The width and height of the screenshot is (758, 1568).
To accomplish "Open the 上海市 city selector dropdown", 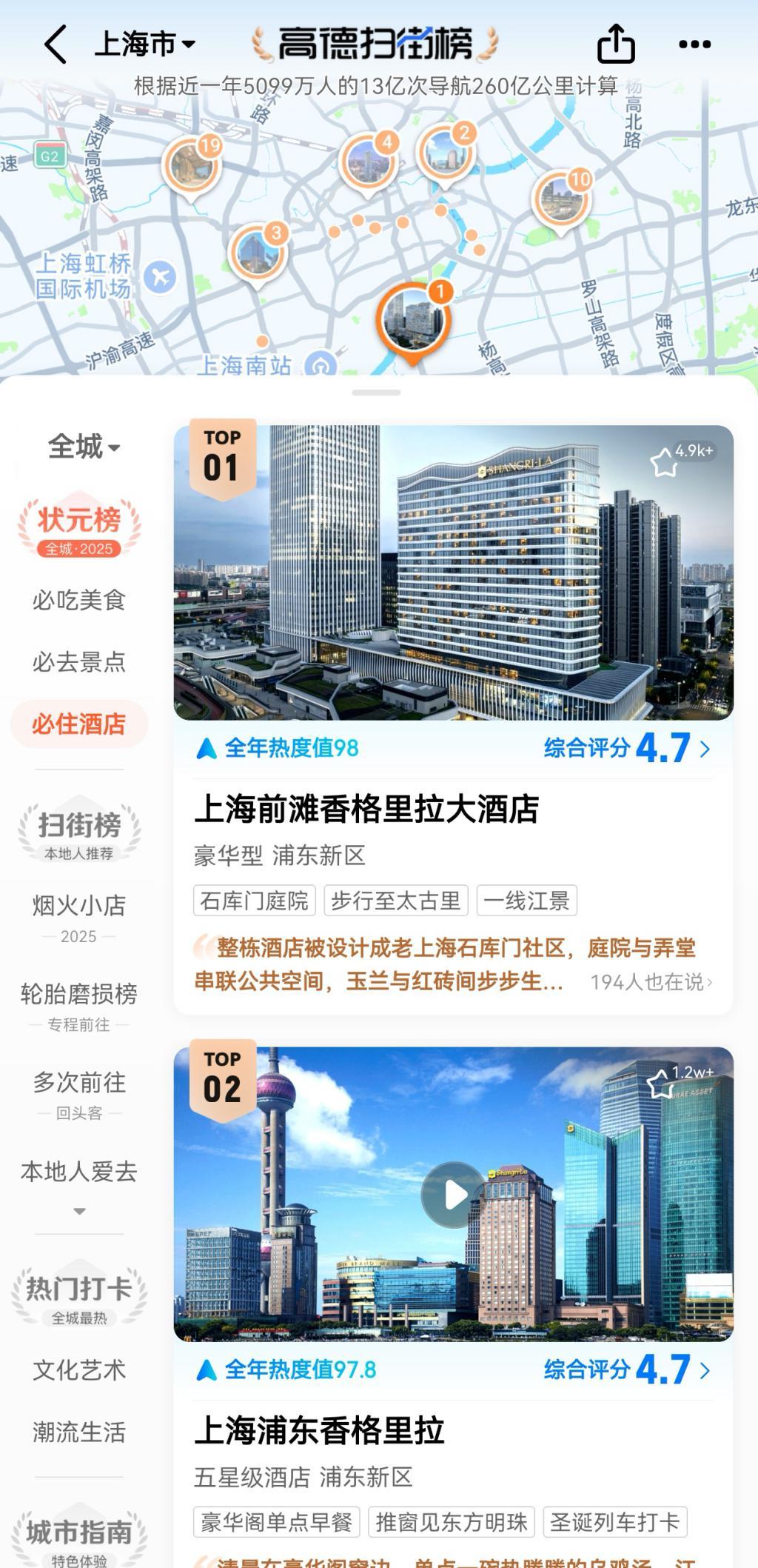I will [145, 44].
